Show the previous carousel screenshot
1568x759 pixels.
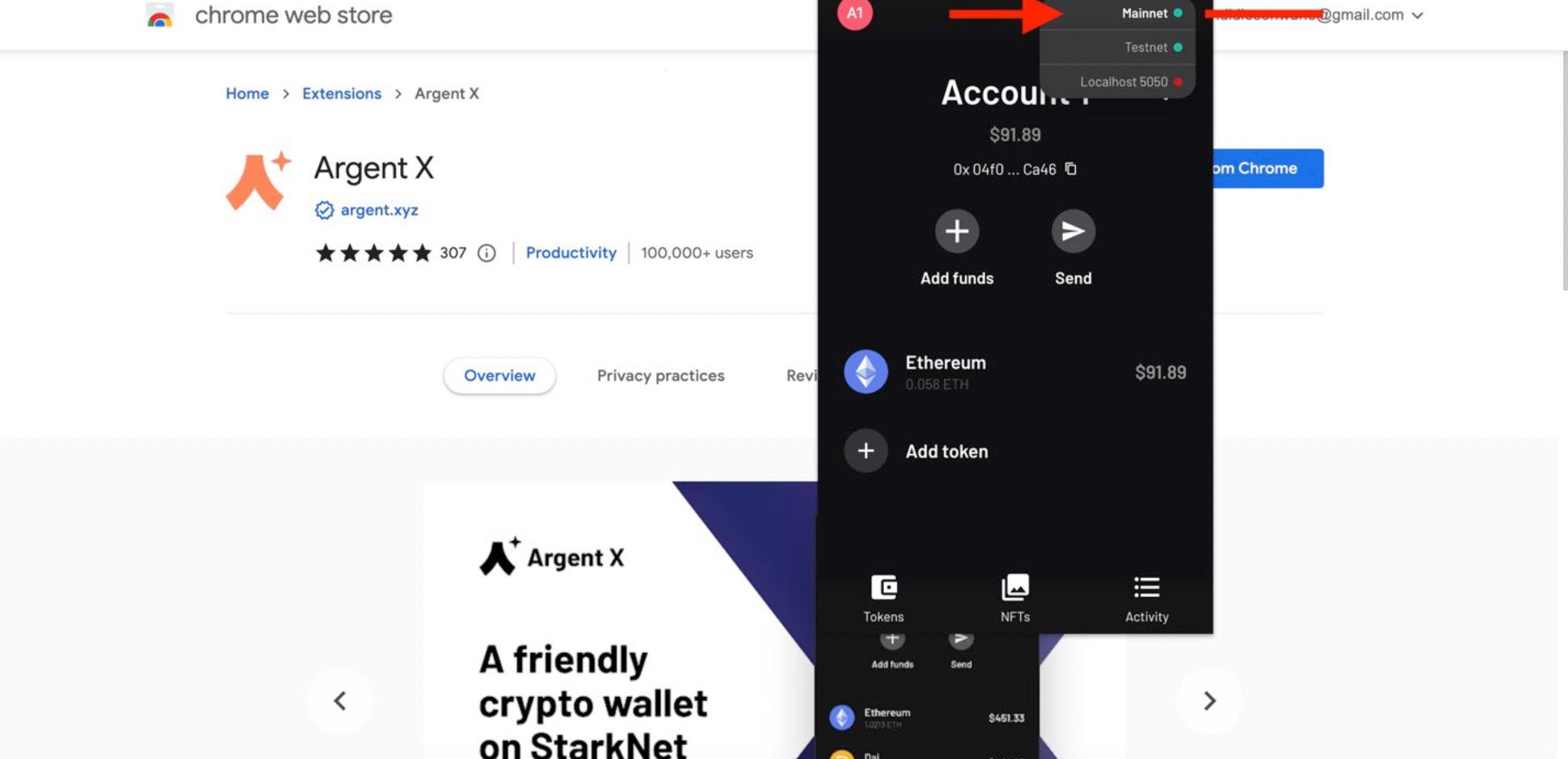tap(340, 701)
